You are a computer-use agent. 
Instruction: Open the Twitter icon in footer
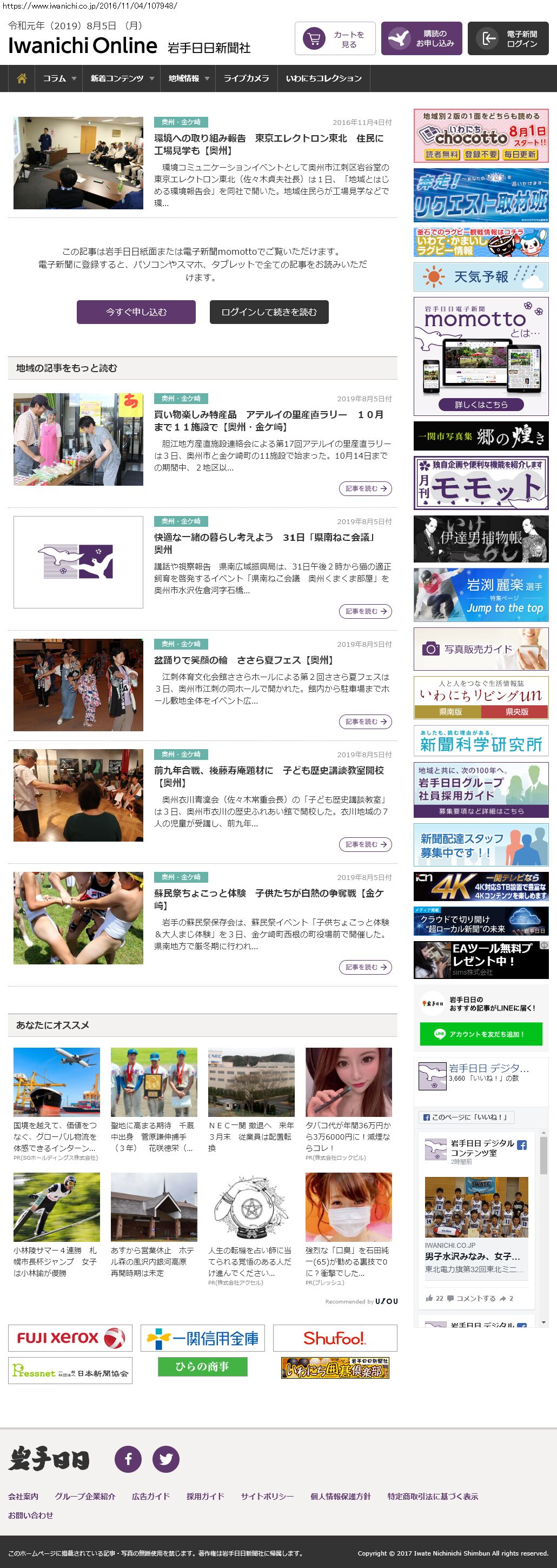tap(165, 1459)
